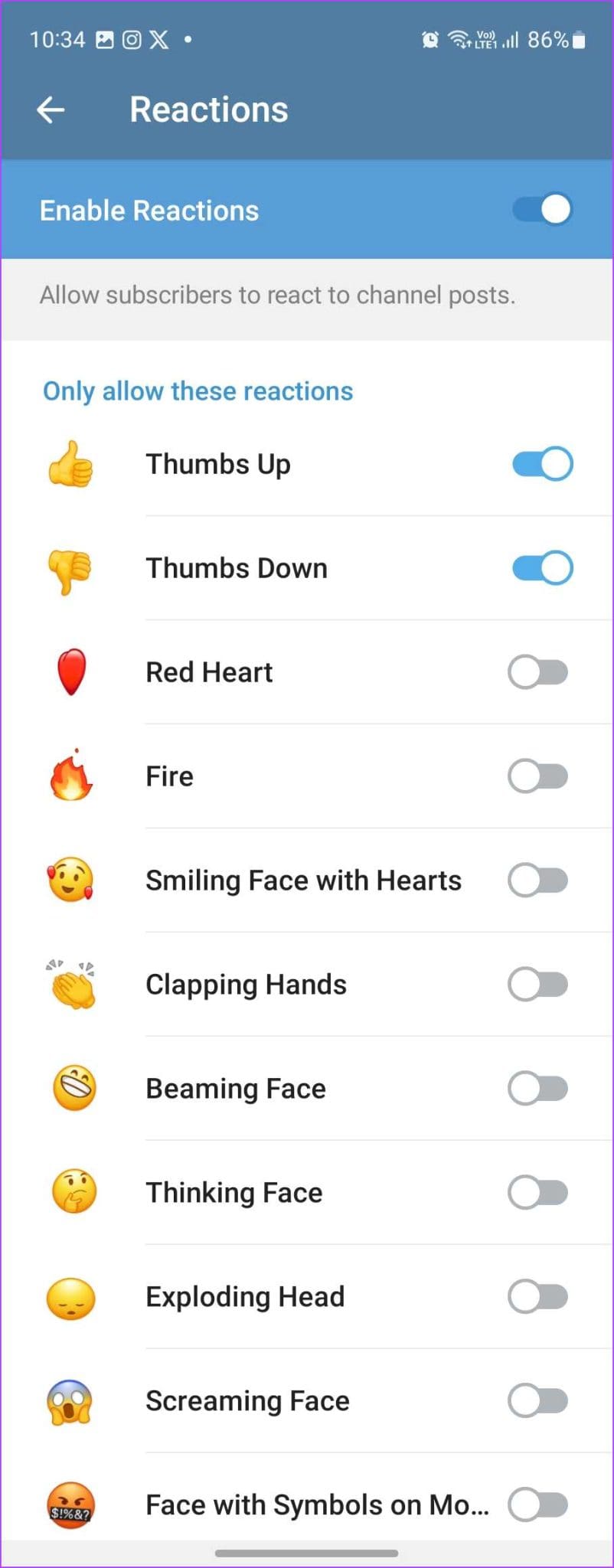Click the Clapping Hands emoji icon
Viewport: 614px width, 1568px height.
click(x=71, y=985)
